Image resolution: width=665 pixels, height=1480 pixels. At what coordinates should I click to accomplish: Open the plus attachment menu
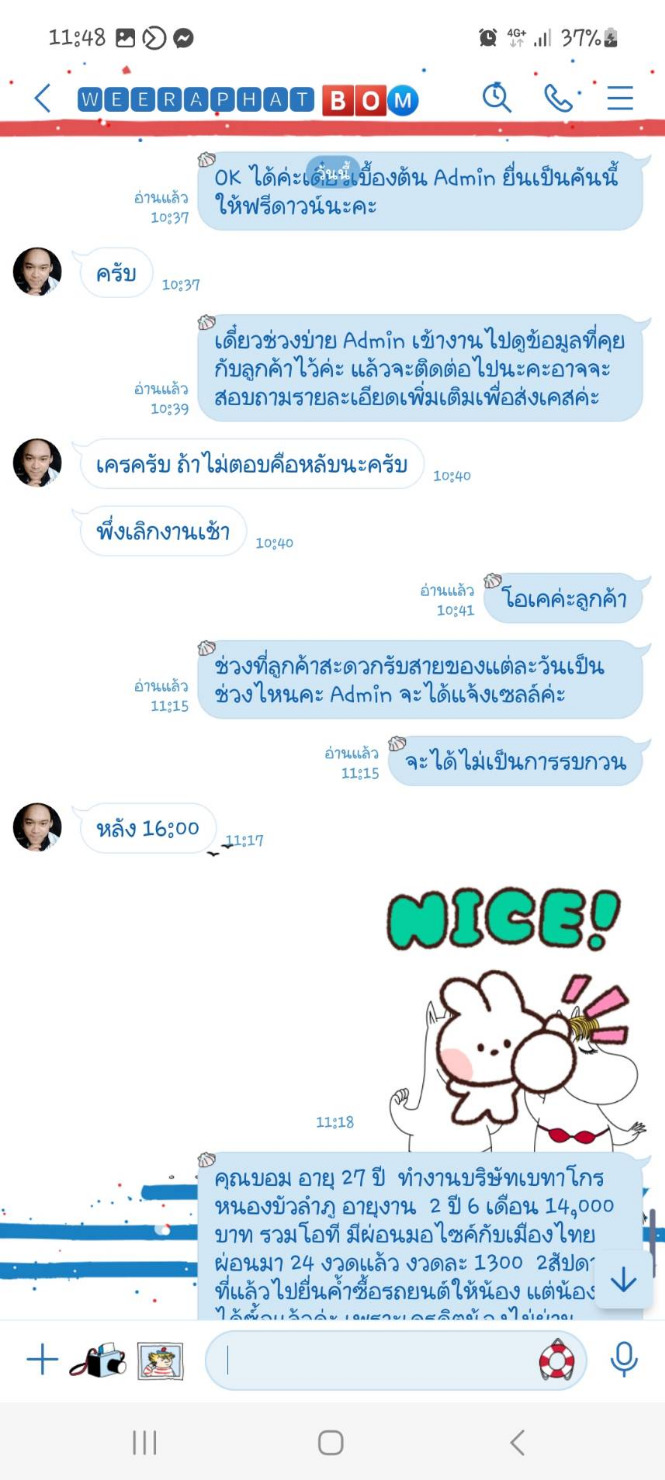[42, 1359]
